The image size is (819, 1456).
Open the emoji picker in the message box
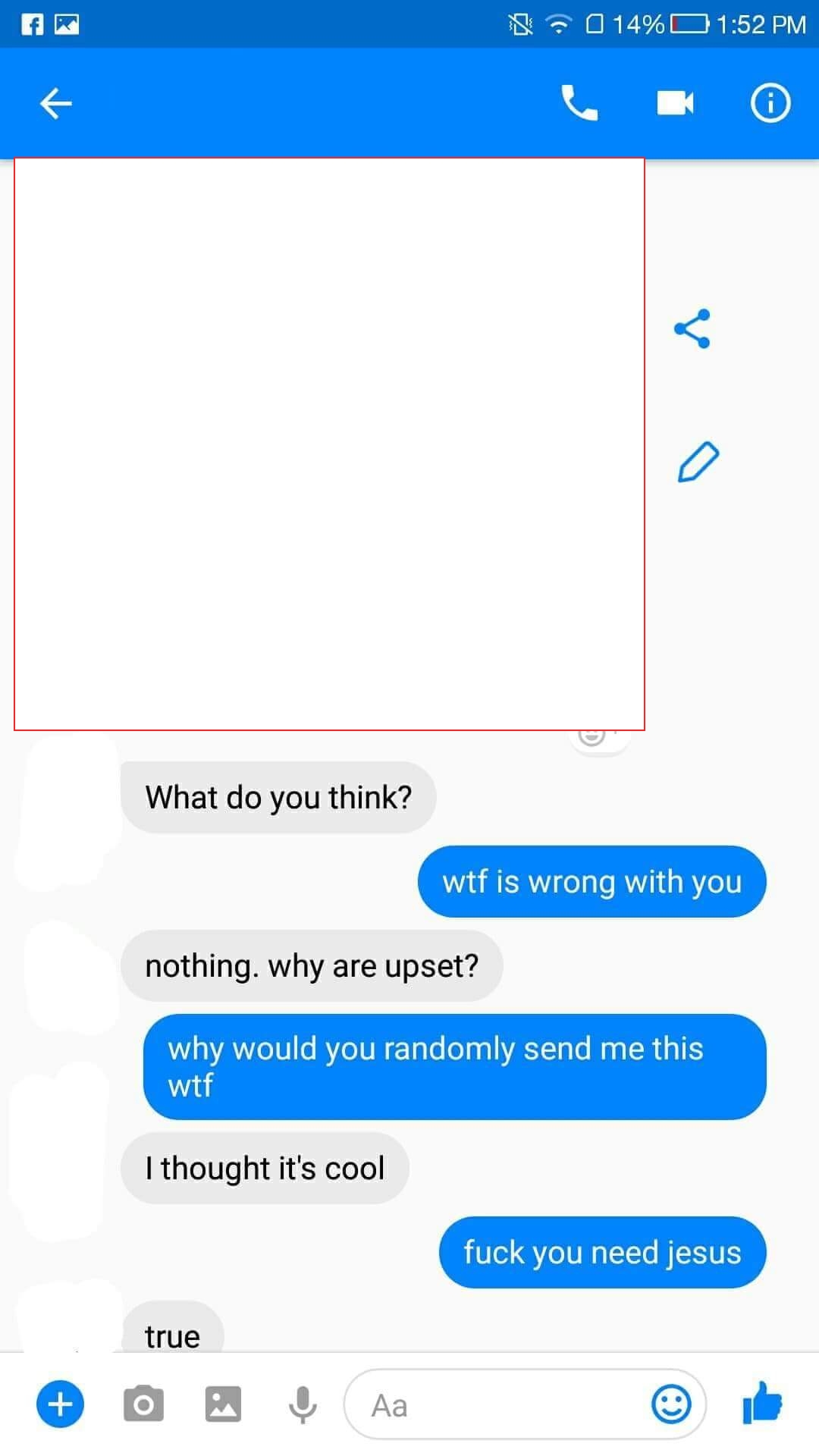[671, 1404]
